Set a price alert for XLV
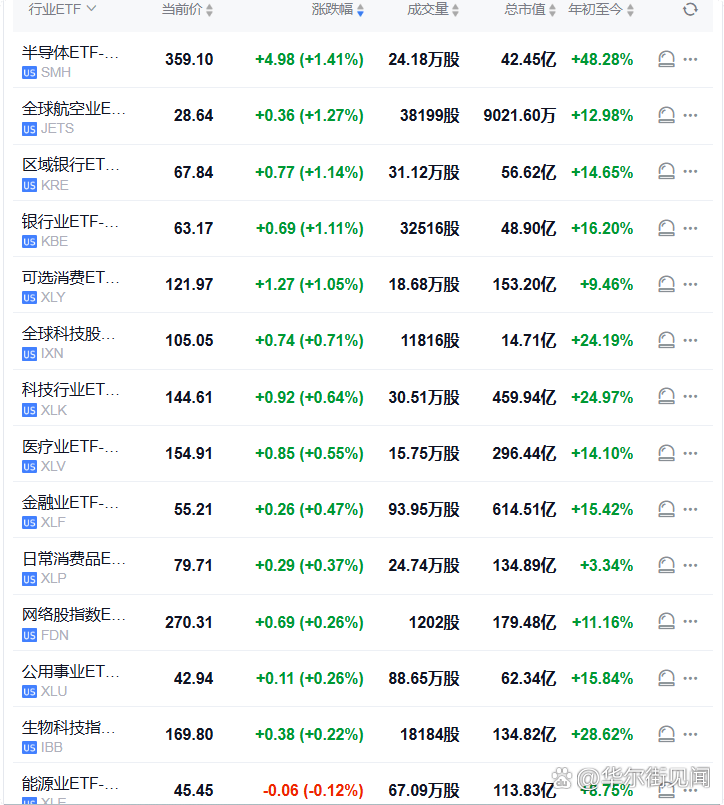 tap(666, 453)
